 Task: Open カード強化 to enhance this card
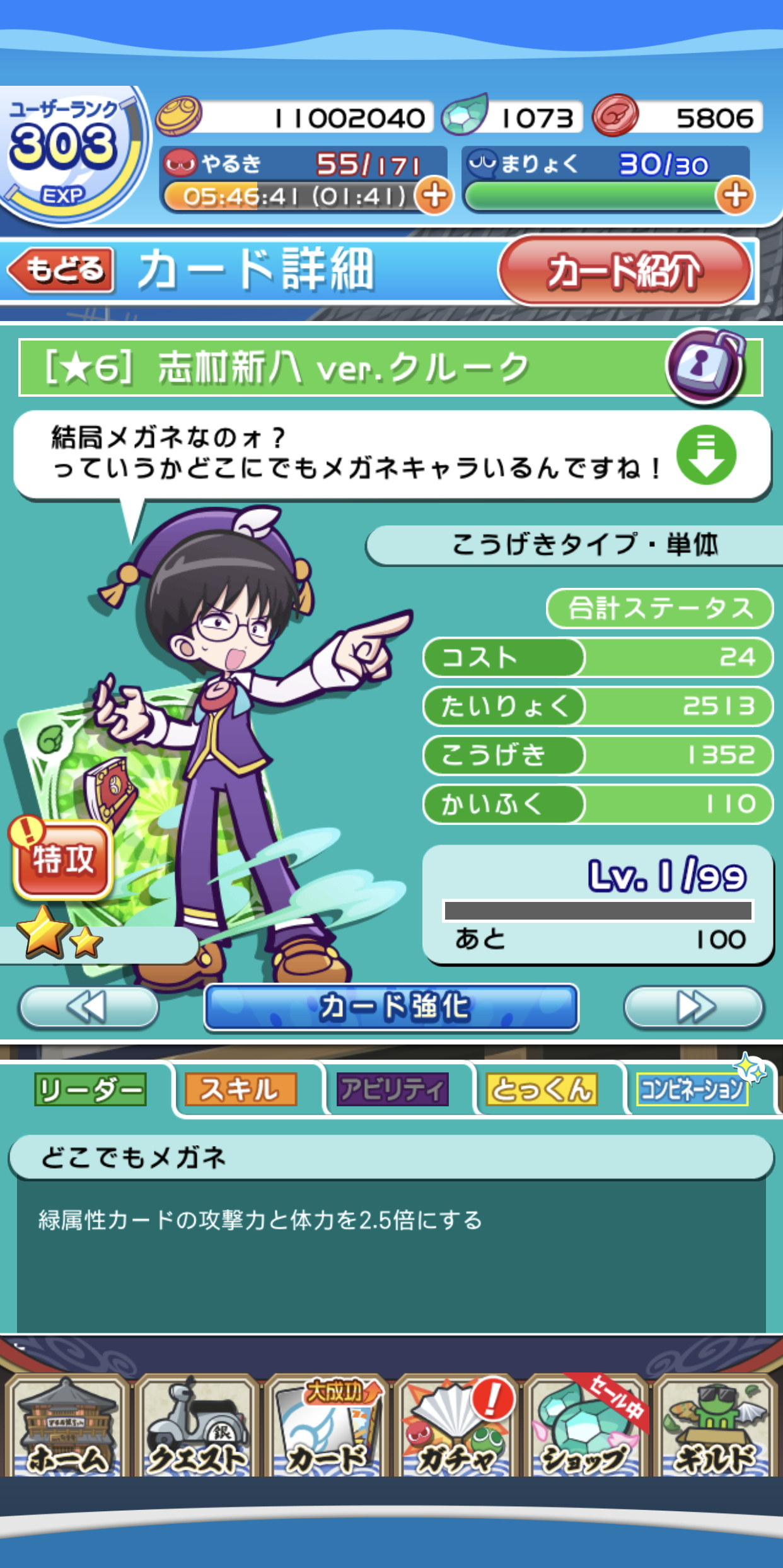pyautogui.click(x=391, y=1007)
